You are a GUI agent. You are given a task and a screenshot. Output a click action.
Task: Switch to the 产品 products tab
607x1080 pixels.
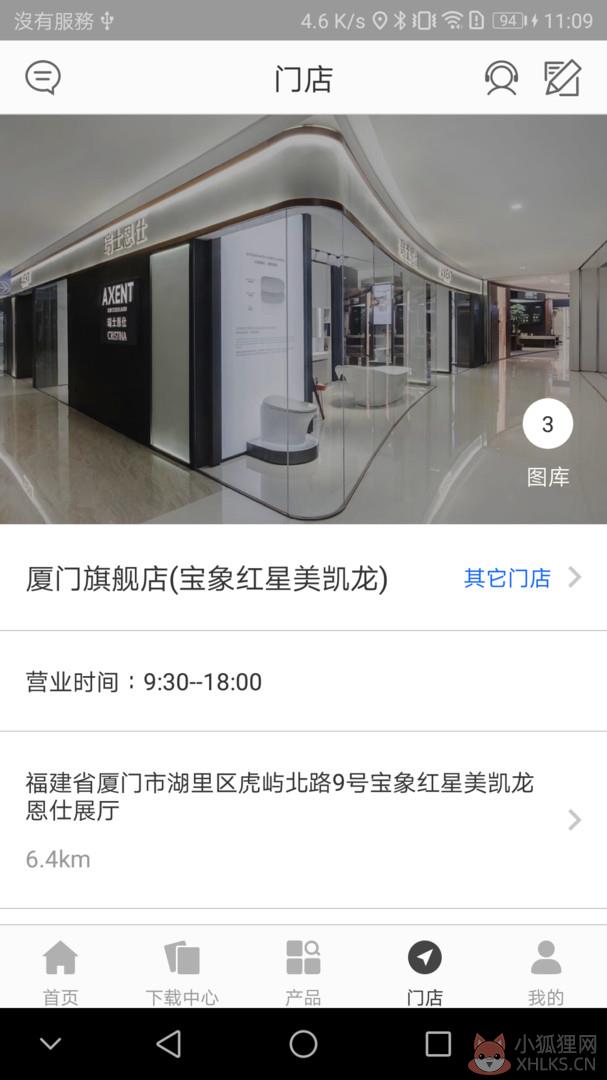pyautogui.click(x=303, y=972)
